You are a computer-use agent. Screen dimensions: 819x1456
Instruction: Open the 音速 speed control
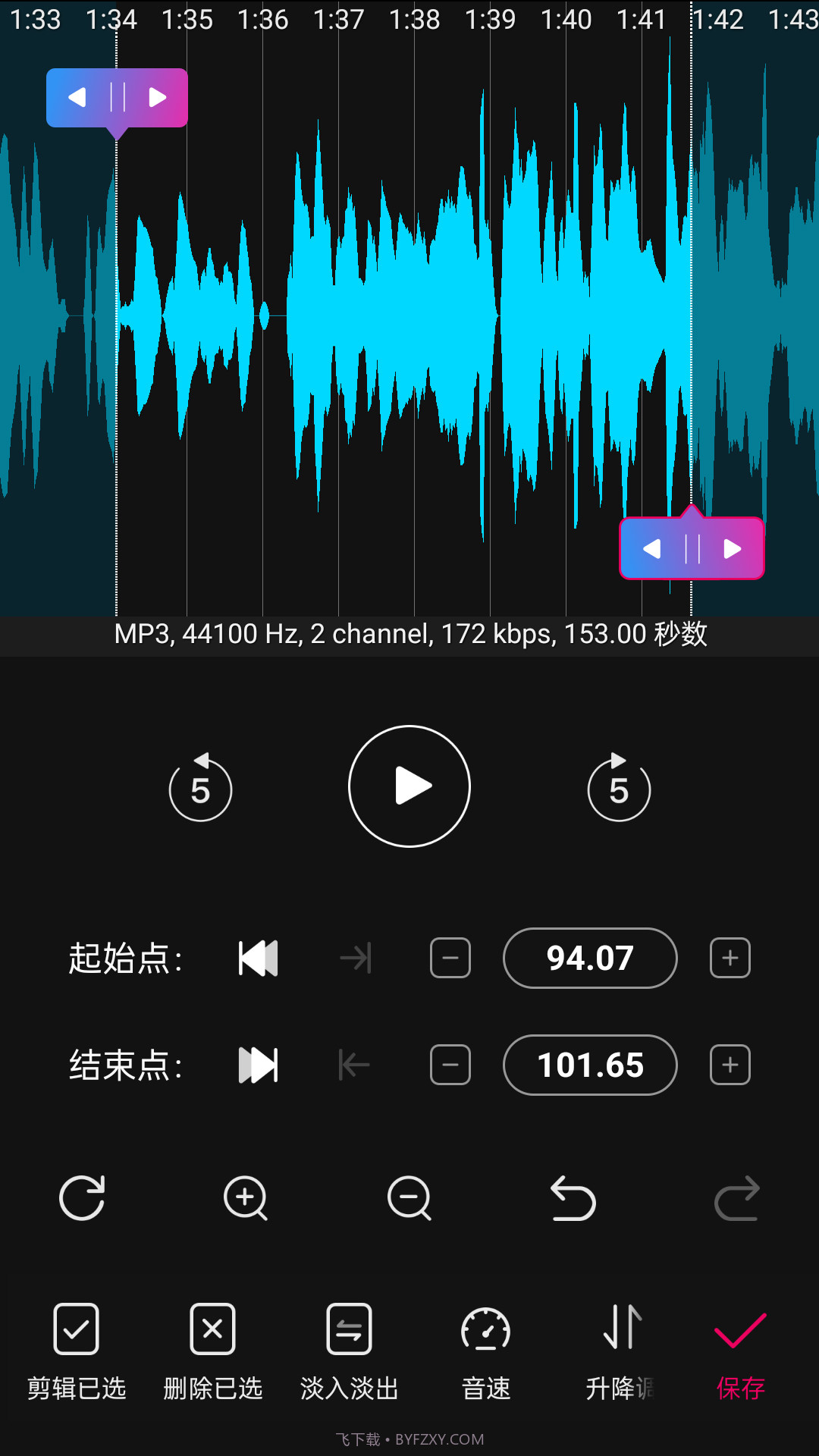click(x=485, y=1350)
